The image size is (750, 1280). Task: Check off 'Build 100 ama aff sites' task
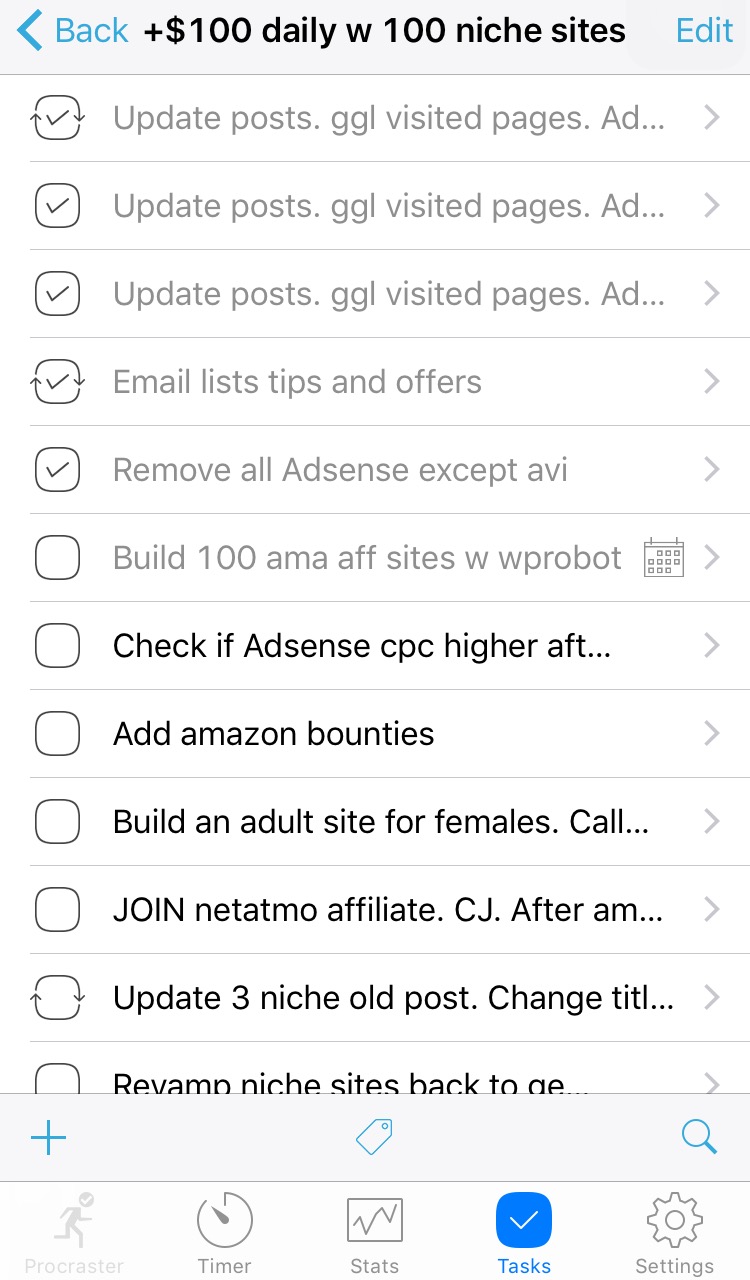57,558
